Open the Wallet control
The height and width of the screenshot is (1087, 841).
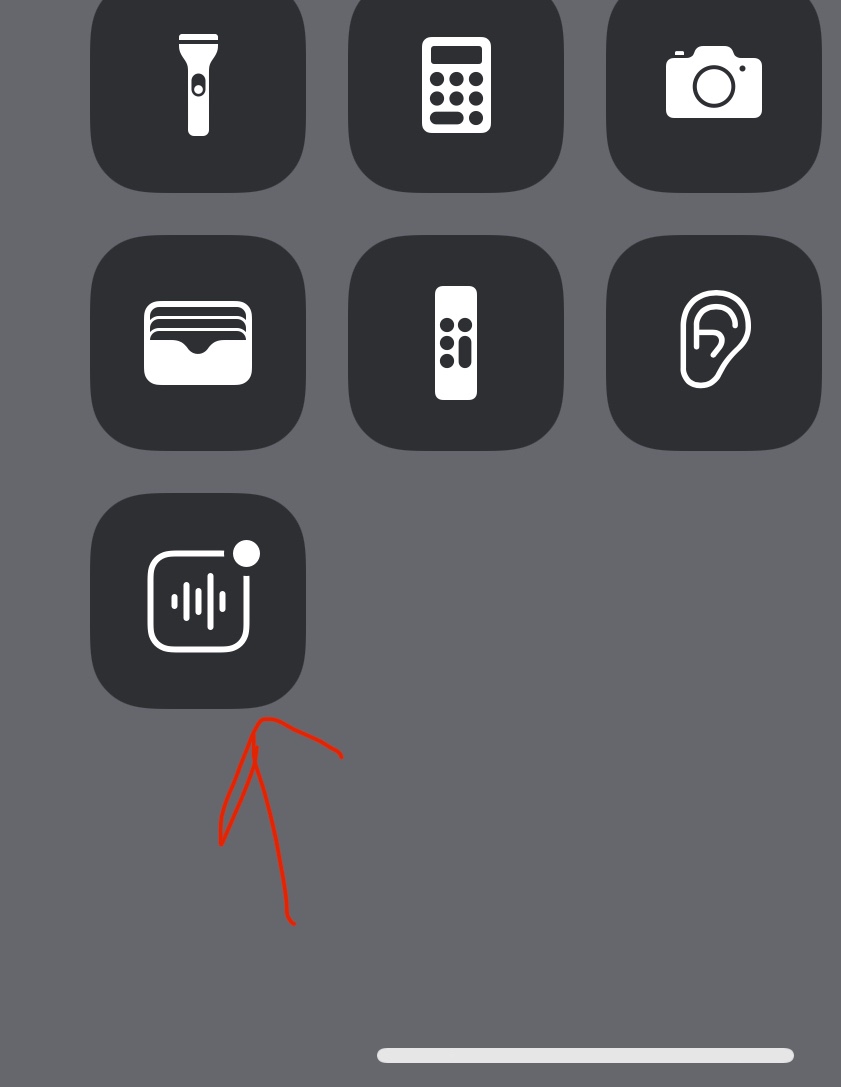(x=198, y=343)
